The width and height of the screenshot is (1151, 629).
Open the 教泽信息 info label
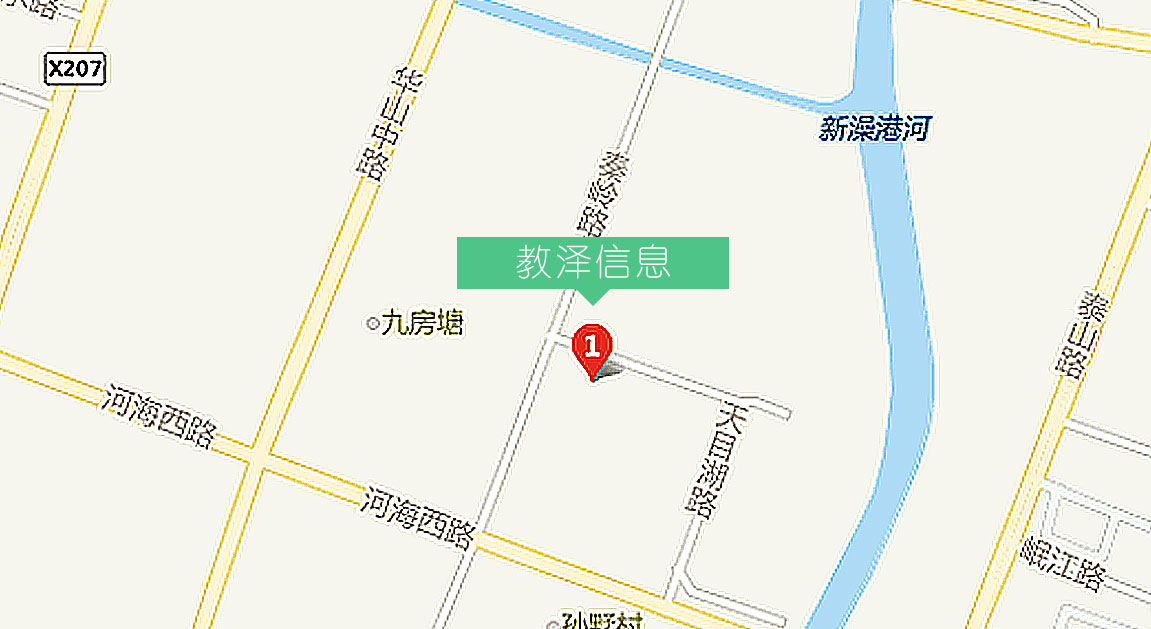click(x=592, y=262)
